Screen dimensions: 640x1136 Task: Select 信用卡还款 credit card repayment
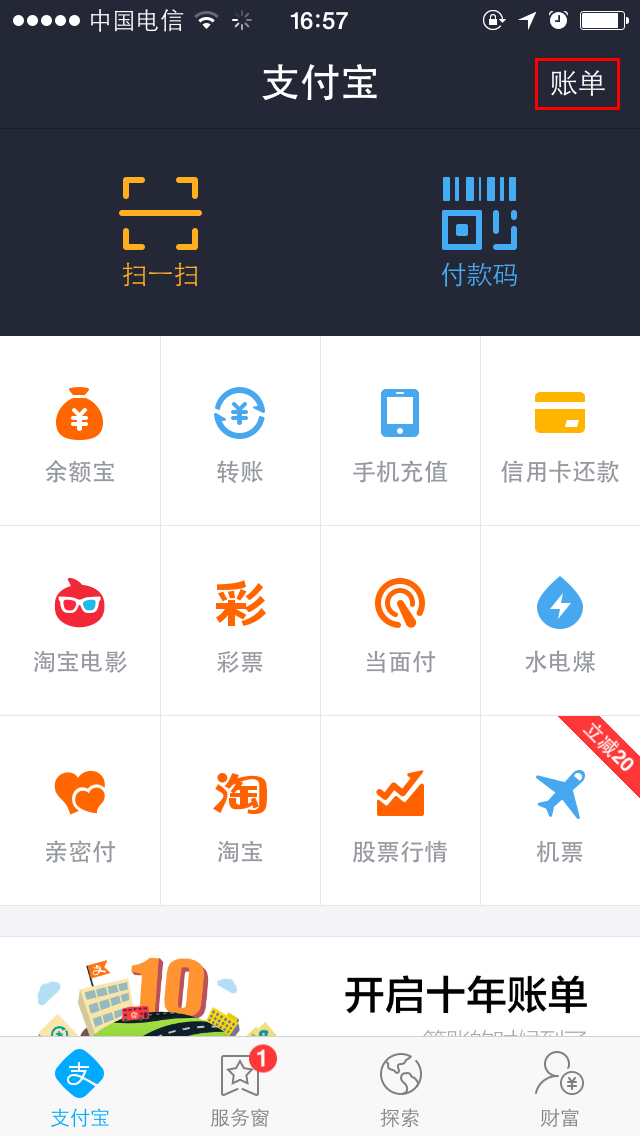pos(560,432)
